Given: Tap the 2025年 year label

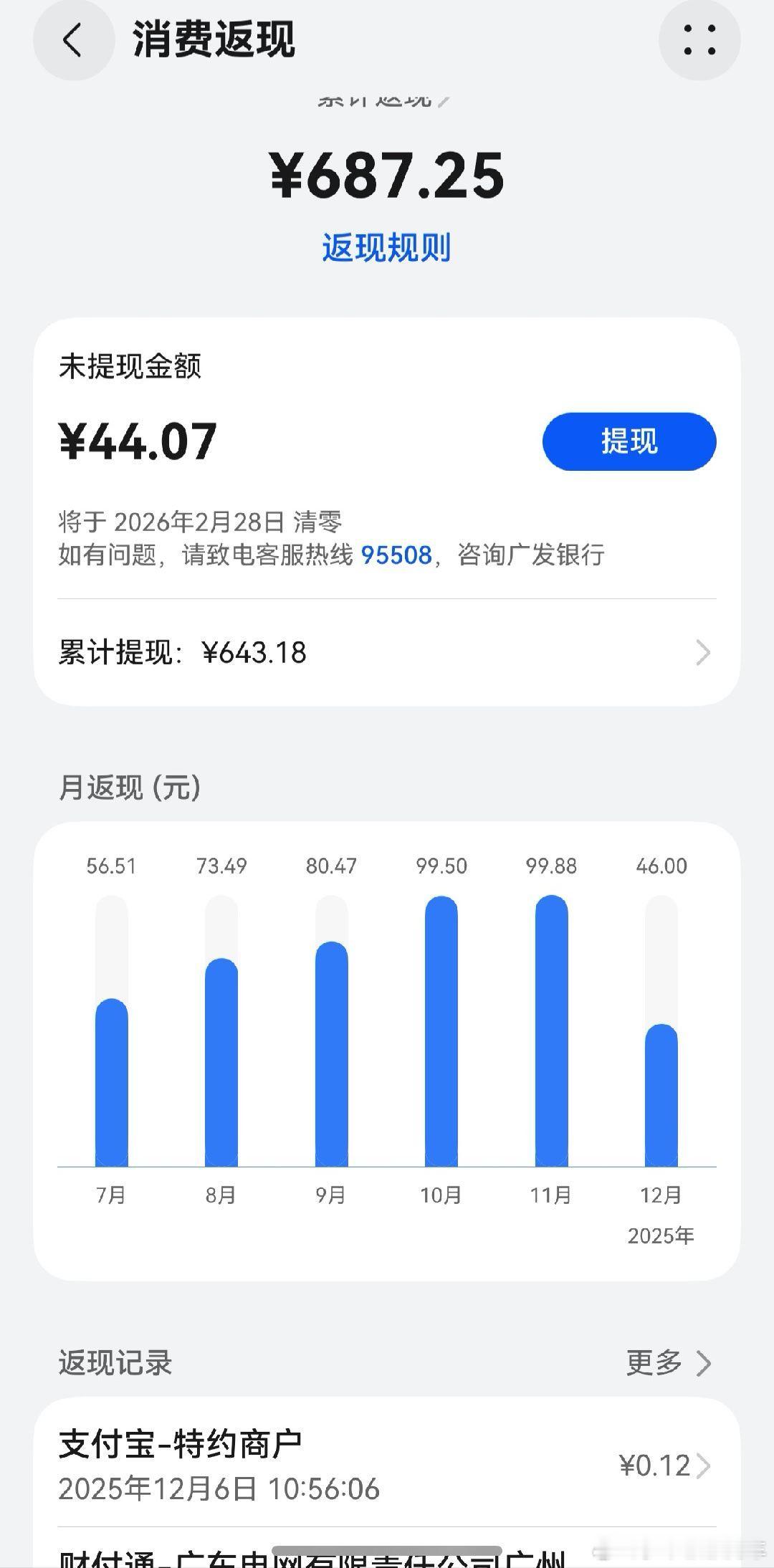Looking at the screenshot, I should click(660, 1234).
